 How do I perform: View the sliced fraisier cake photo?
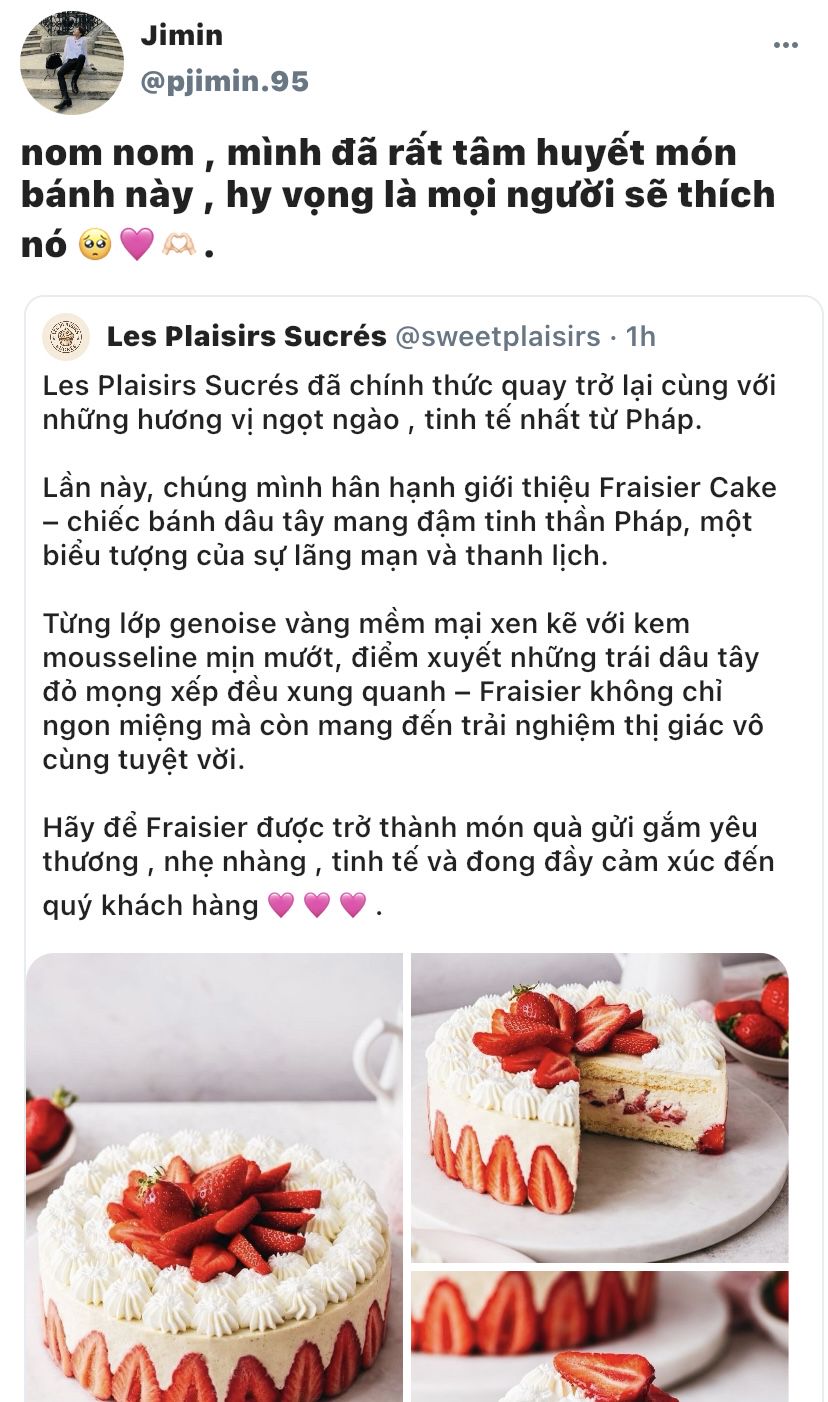600,1107
